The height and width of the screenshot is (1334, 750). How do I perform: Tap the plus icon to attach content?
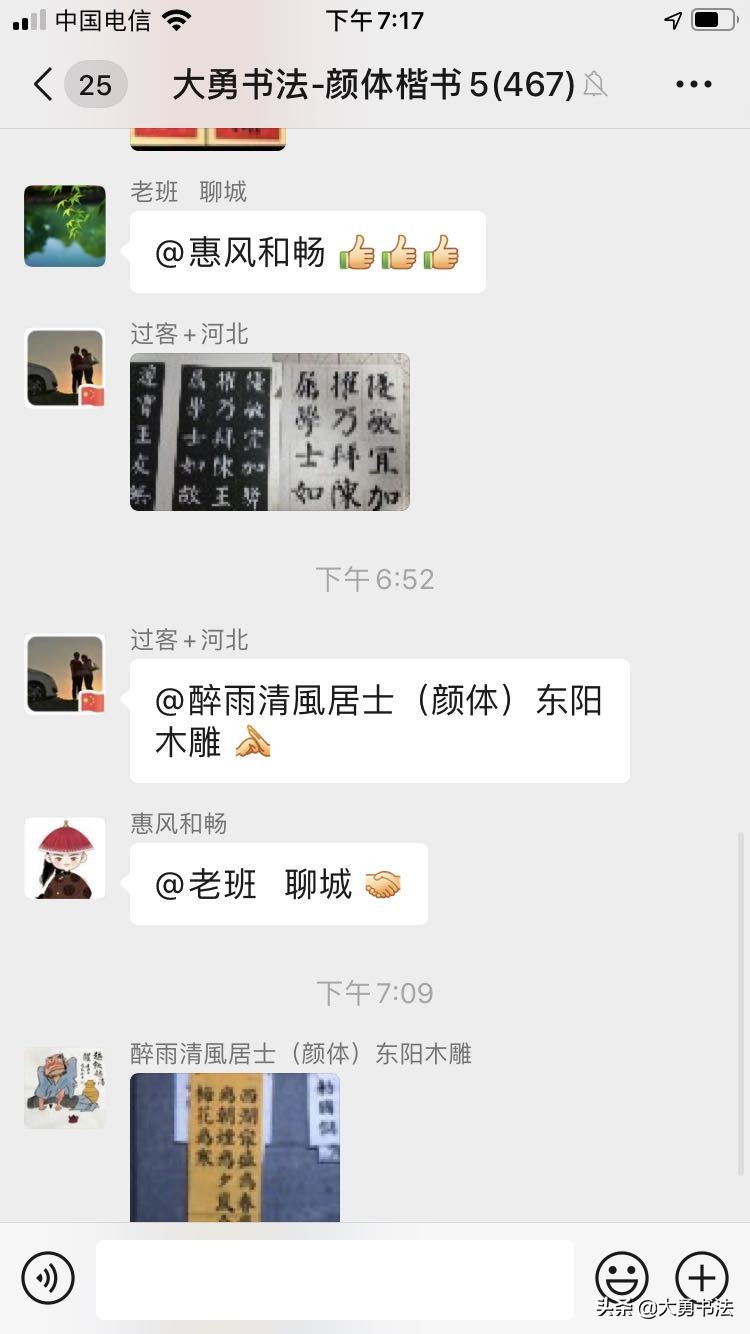[701, 1278]
